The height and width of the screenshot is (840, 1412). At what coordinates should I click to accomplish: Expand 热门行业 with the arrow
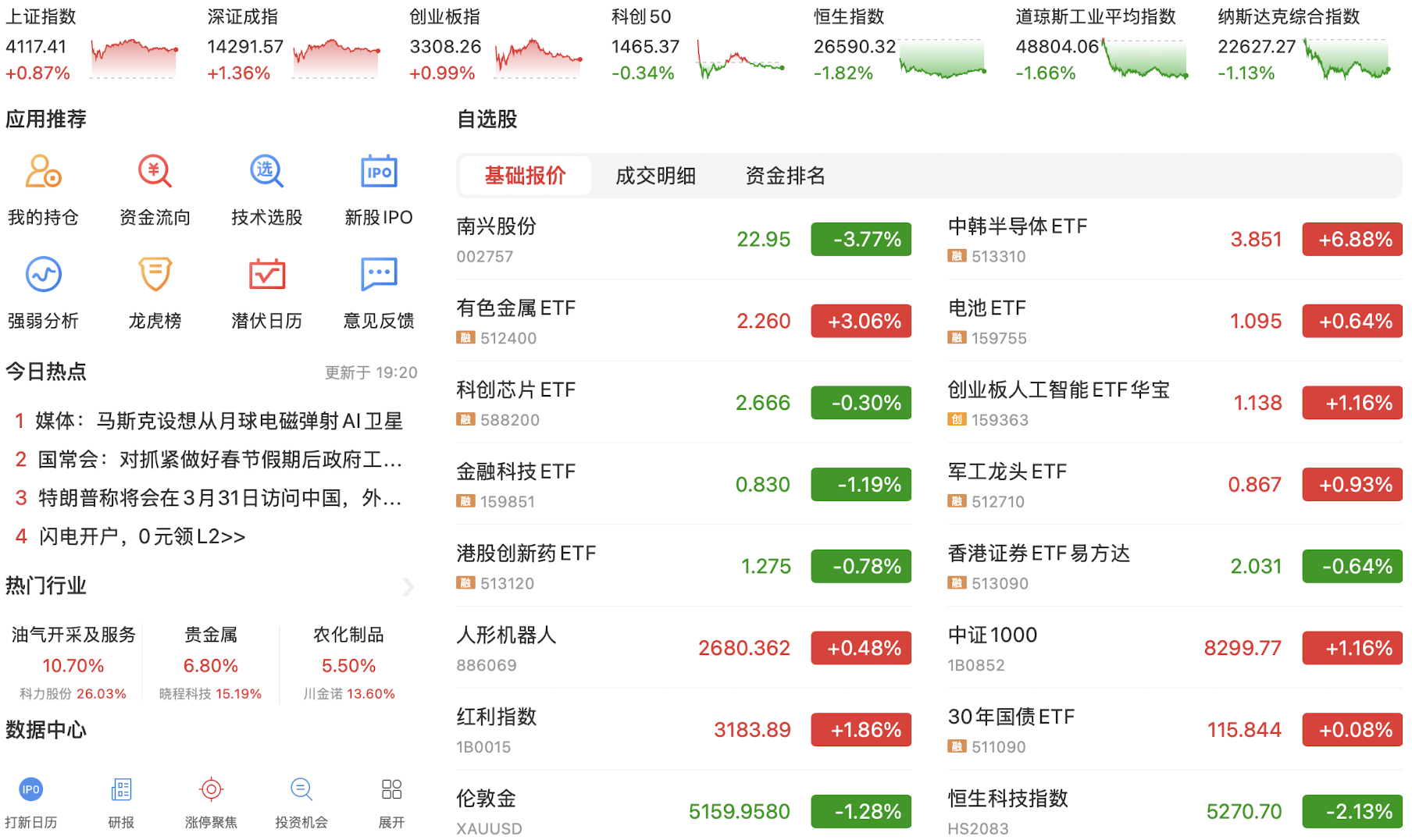(408, 586)
